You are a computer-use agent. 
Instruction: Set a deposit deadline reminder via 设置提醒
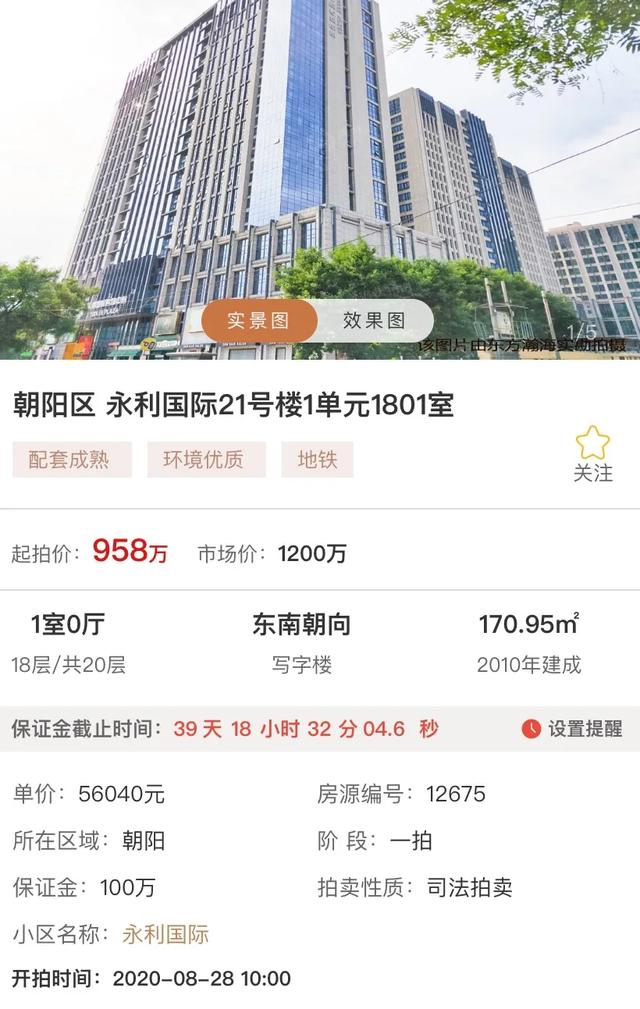pyautogui.click(x=572, y=728)
